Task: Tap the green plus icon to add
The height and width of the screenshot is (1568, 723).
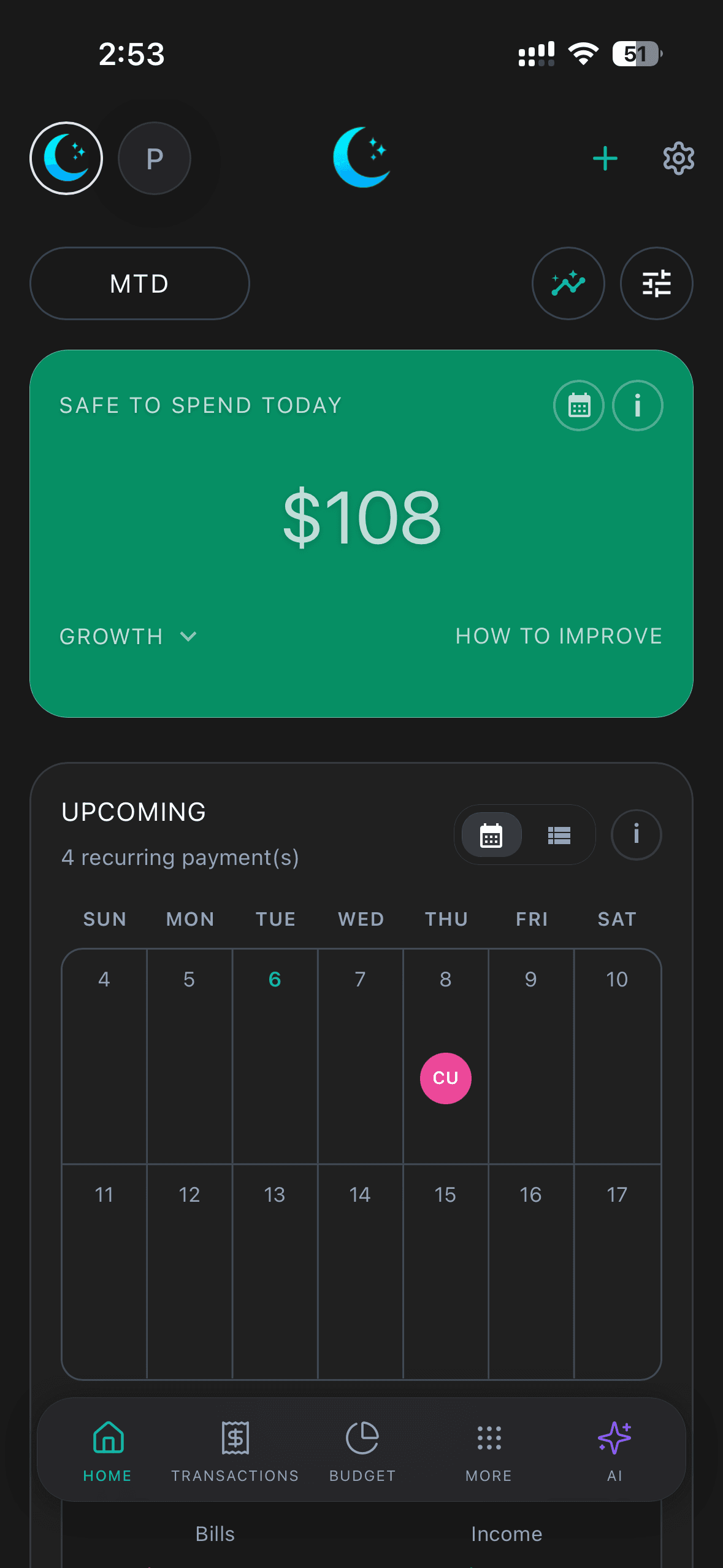Action: (604, 158)
